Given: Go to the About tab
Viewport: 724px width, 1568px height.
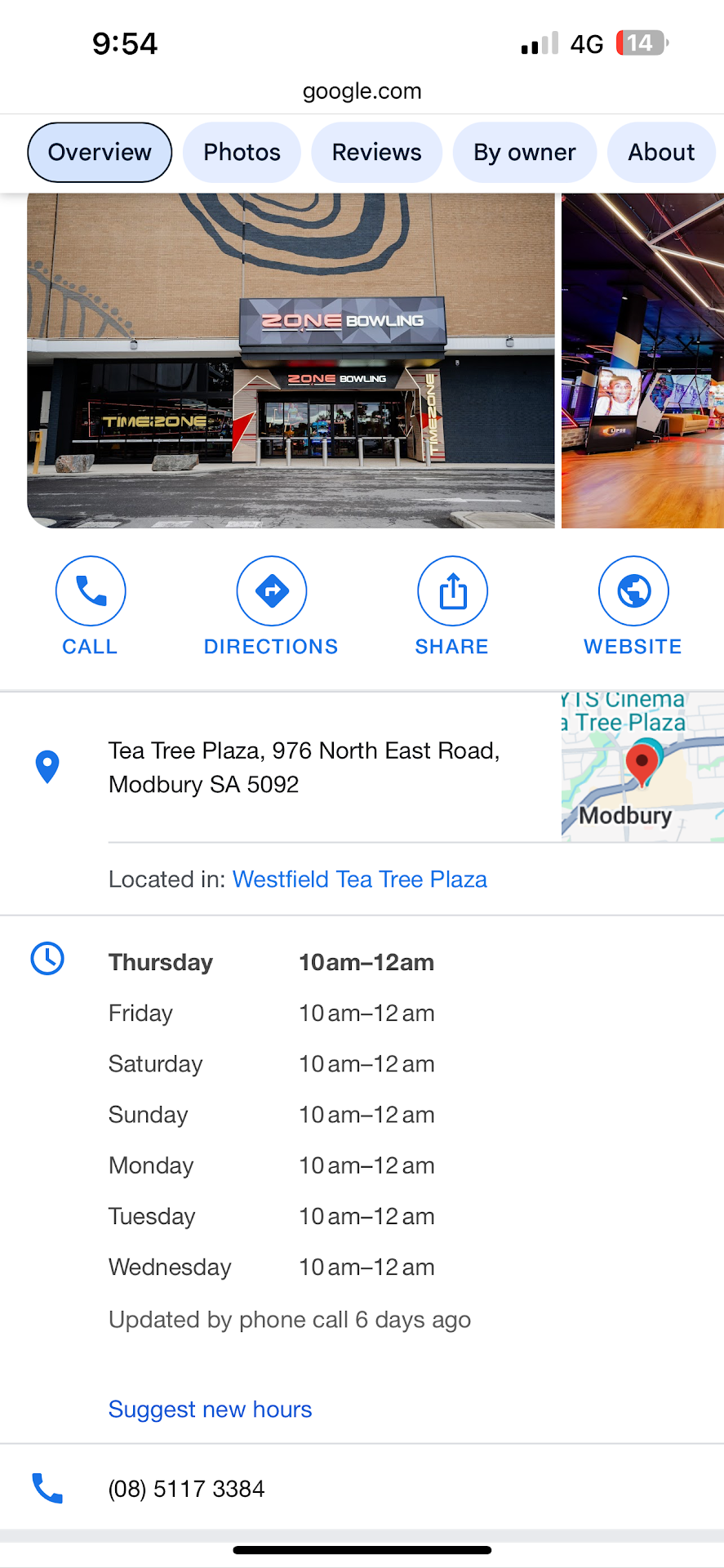Looking at the screenshot, I should [x=661, y=153].
